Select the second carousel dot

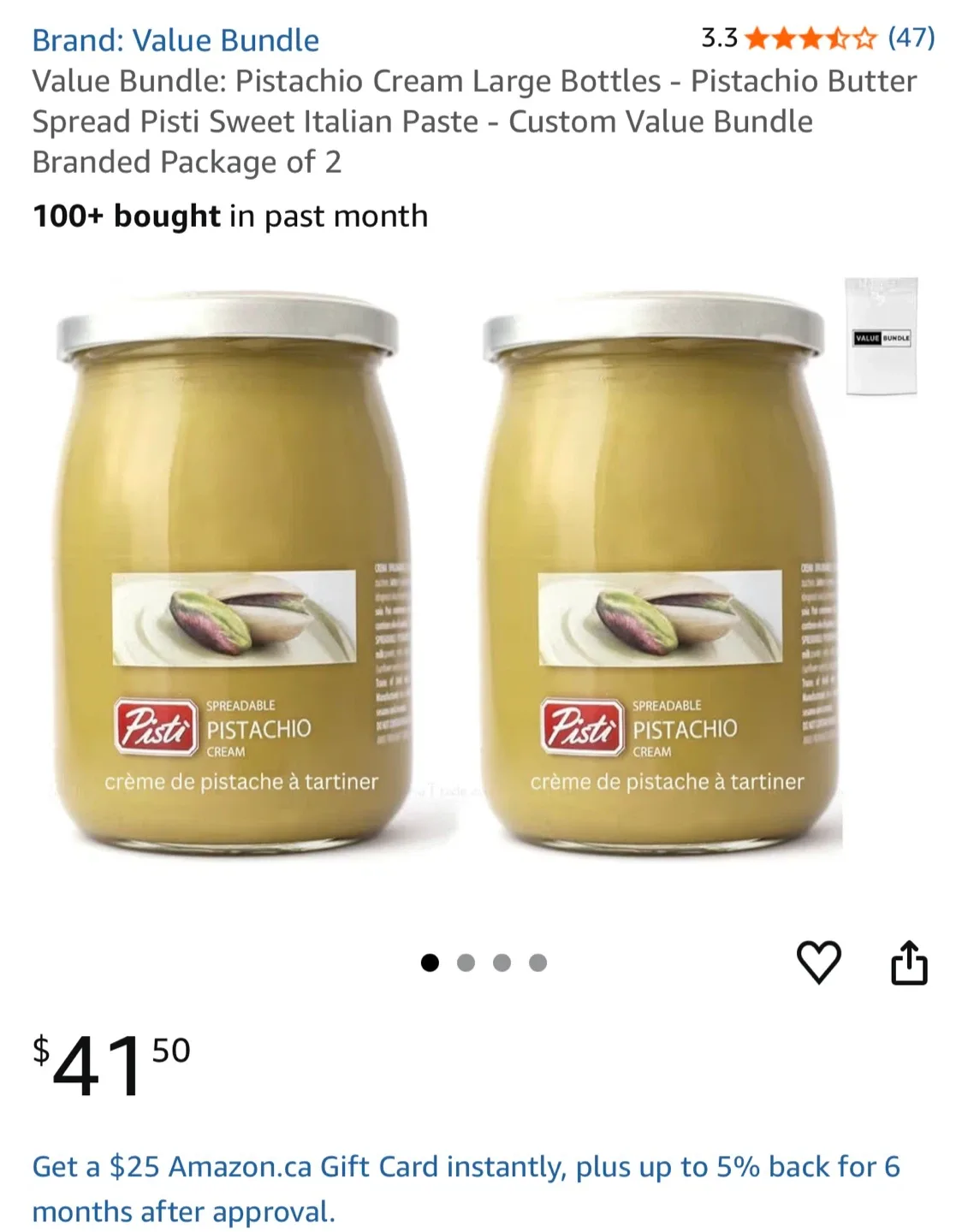464,962
